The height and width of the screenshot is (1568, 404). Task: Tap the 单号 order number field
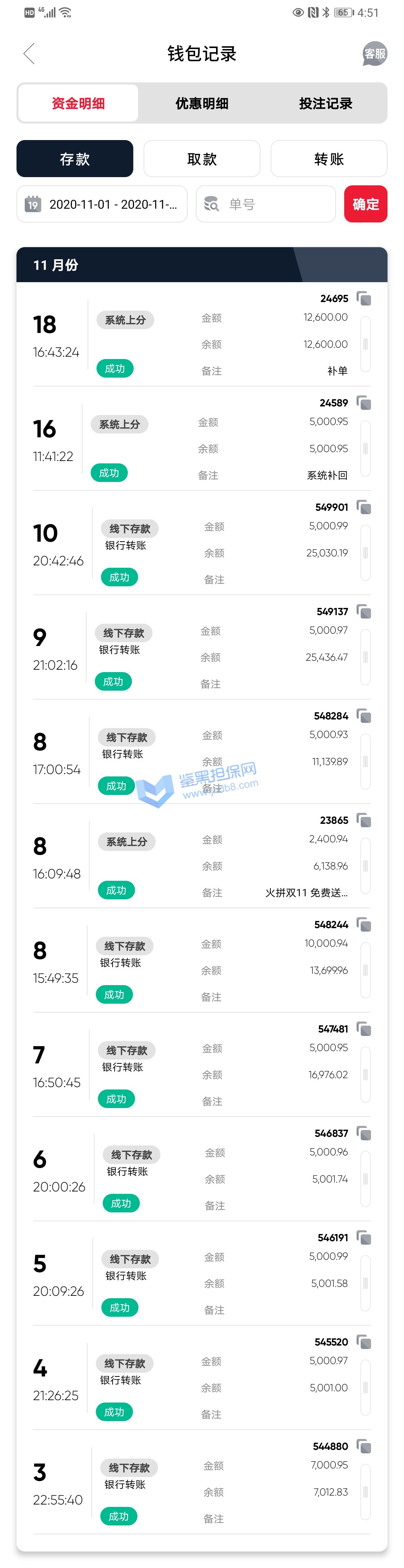coord(266,205)
